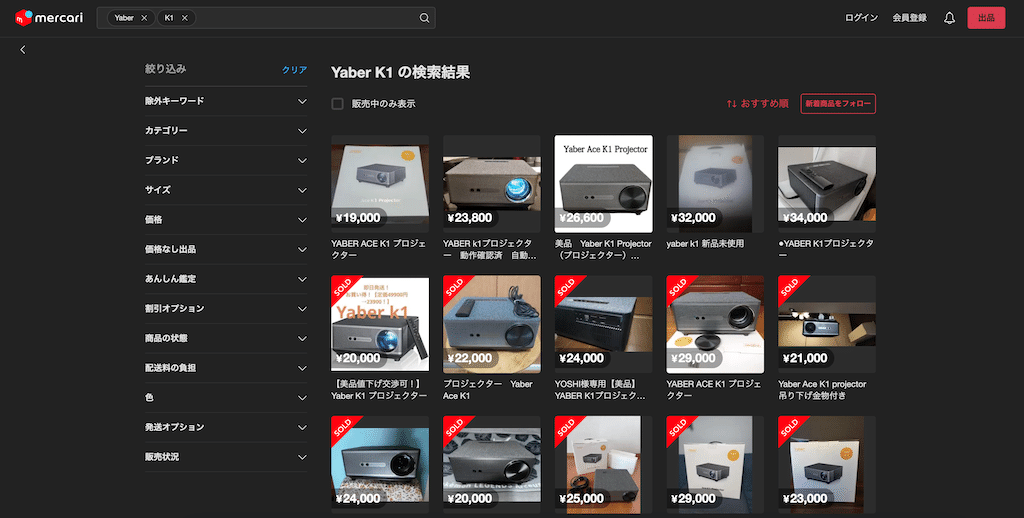Clear filters with クリア
The height and width of the screenshot is (518, 1024).
(294, 70)
